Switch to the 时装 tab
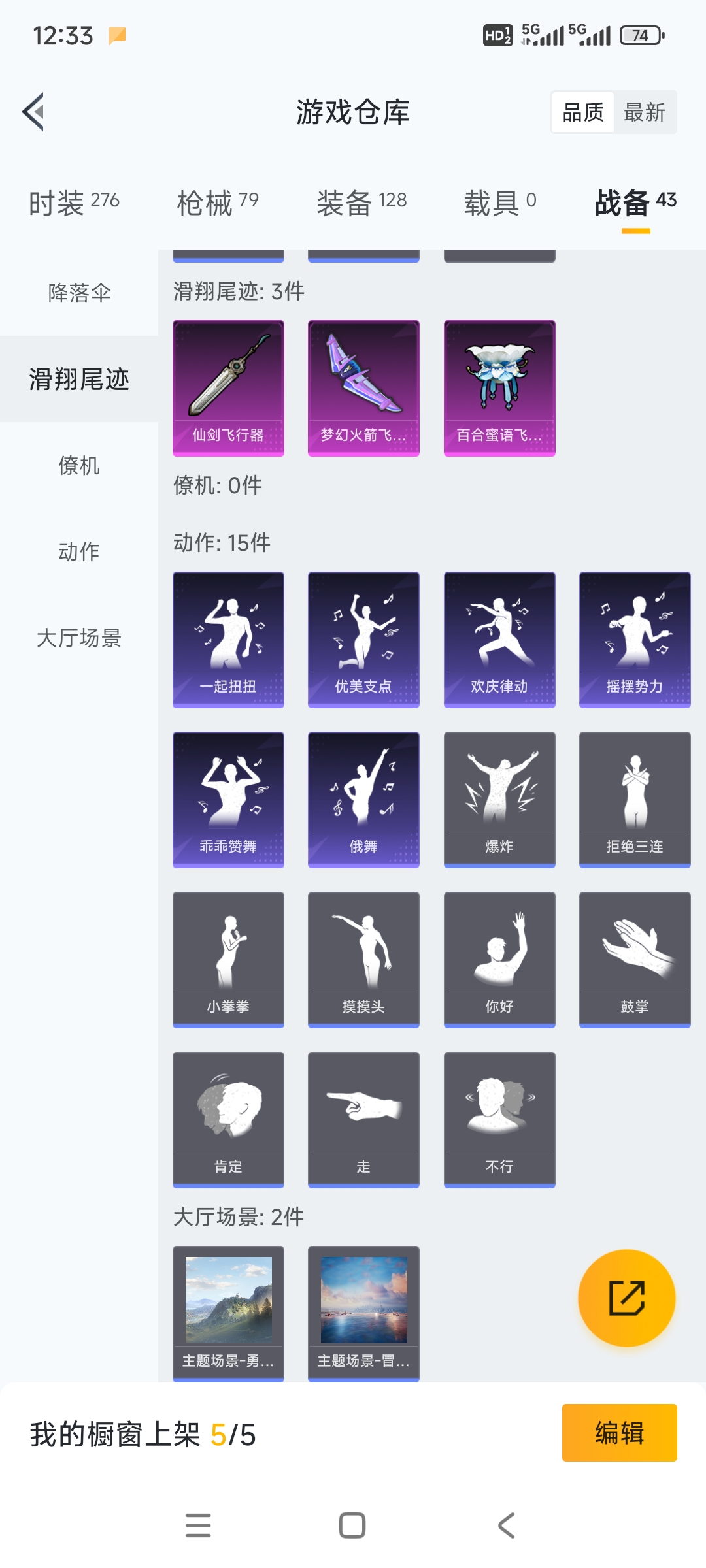Image resolution: width=706 pixels, height=1568 pixels. 74,203
